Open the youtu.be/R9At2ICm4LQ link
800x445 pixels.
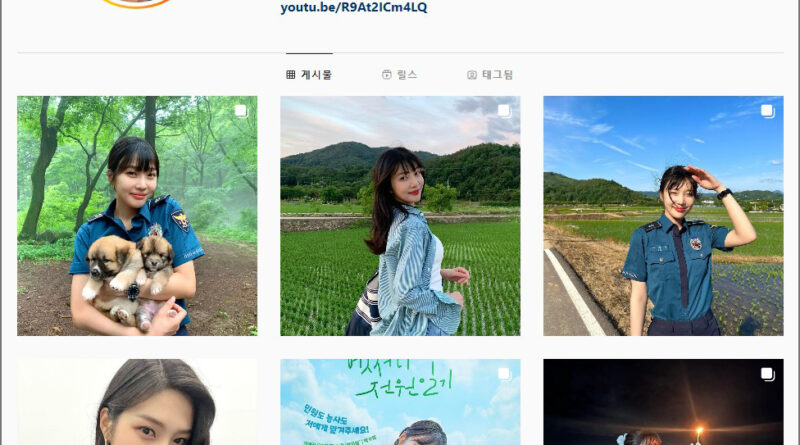(353, 8)
